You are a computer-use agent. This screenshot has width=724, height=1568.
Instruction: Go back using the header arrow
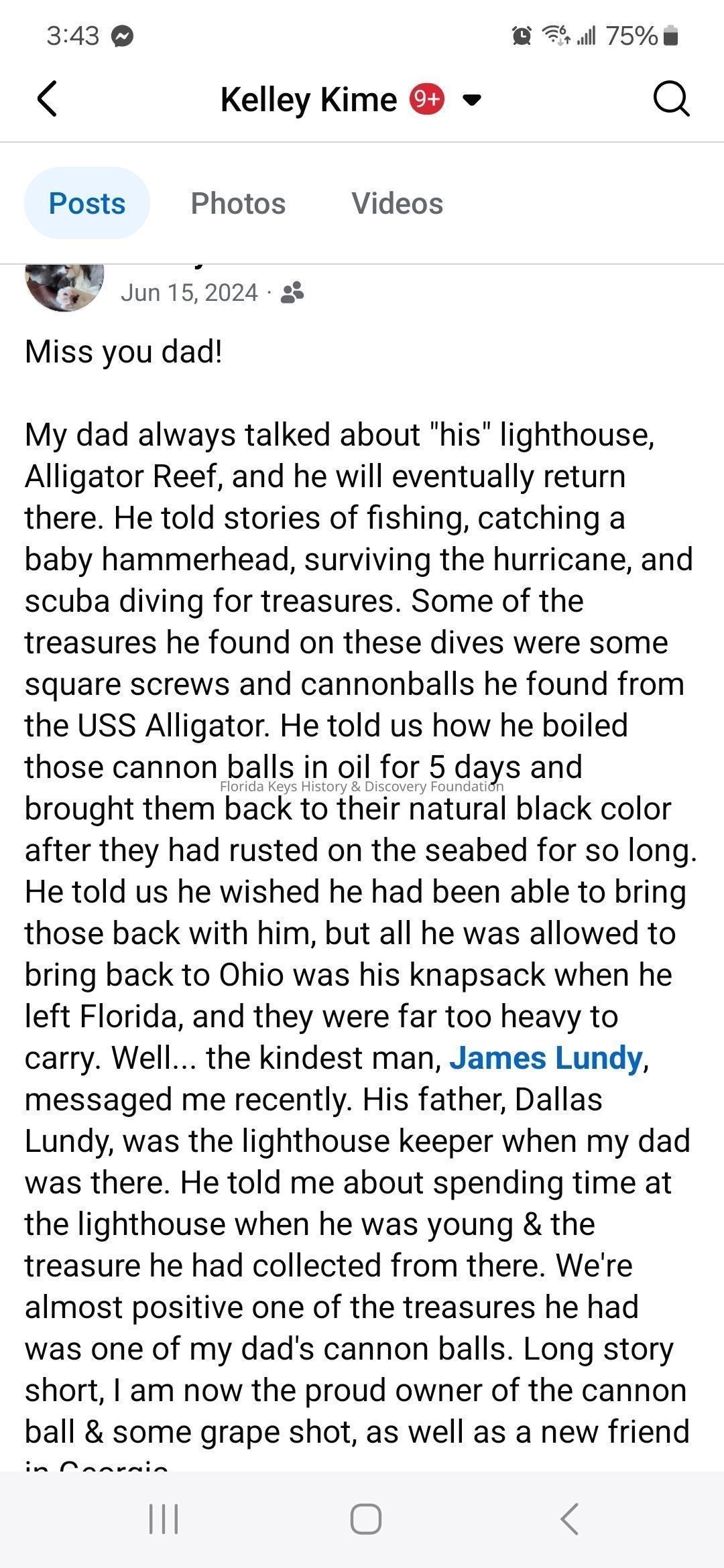(47, 100)
